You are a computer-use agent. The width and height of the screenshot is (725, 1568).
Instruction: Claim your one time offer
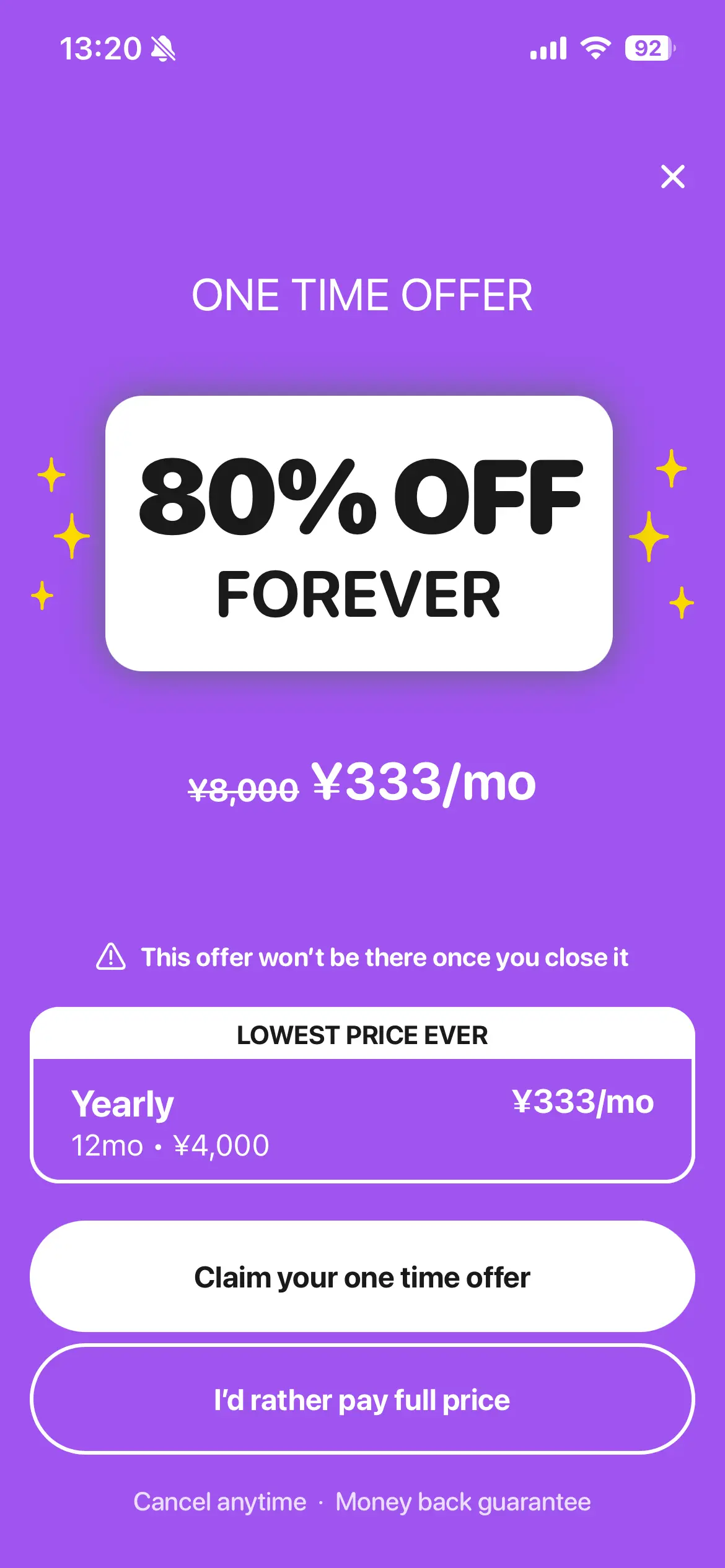(x=362, y=1276)
